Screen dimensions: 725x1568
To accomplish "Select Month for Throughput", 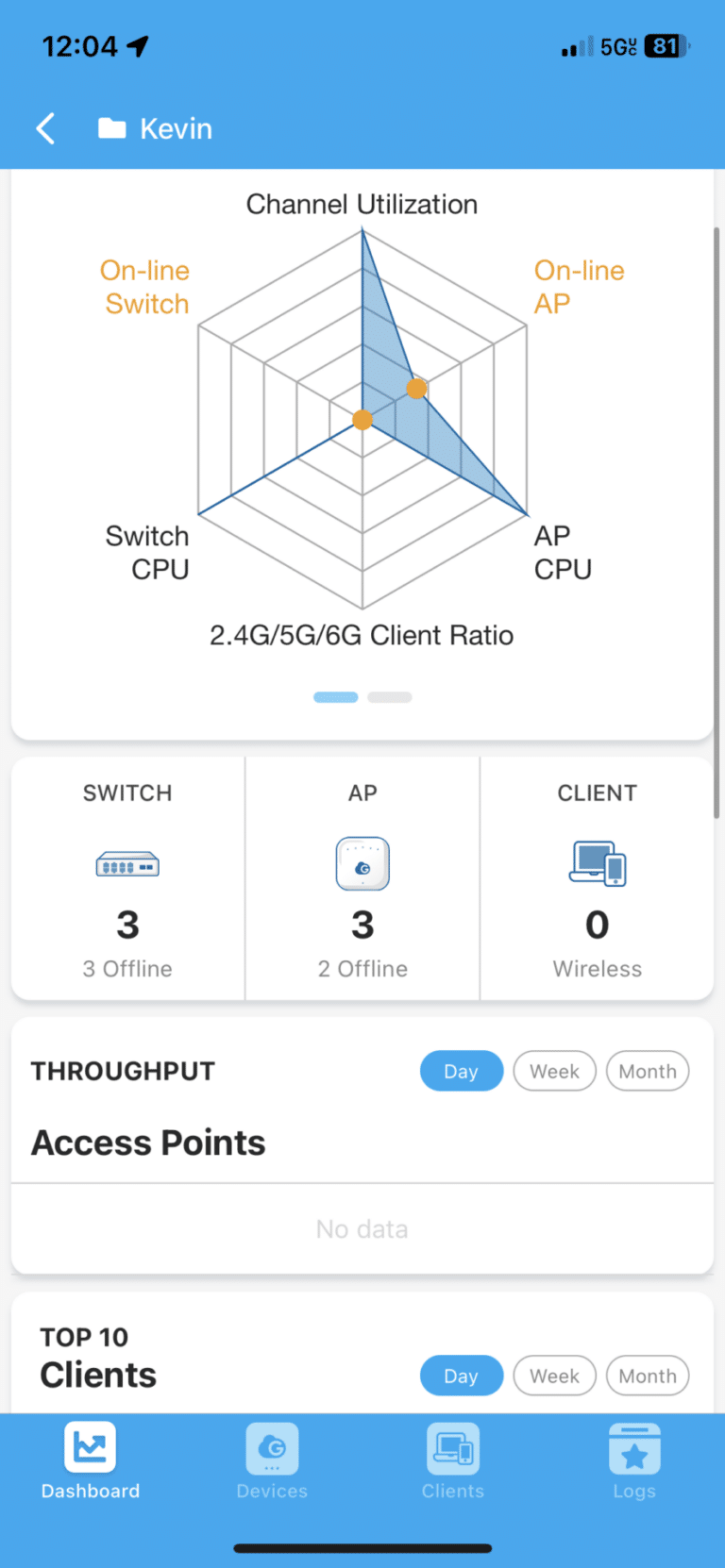I will (648, 1071).
